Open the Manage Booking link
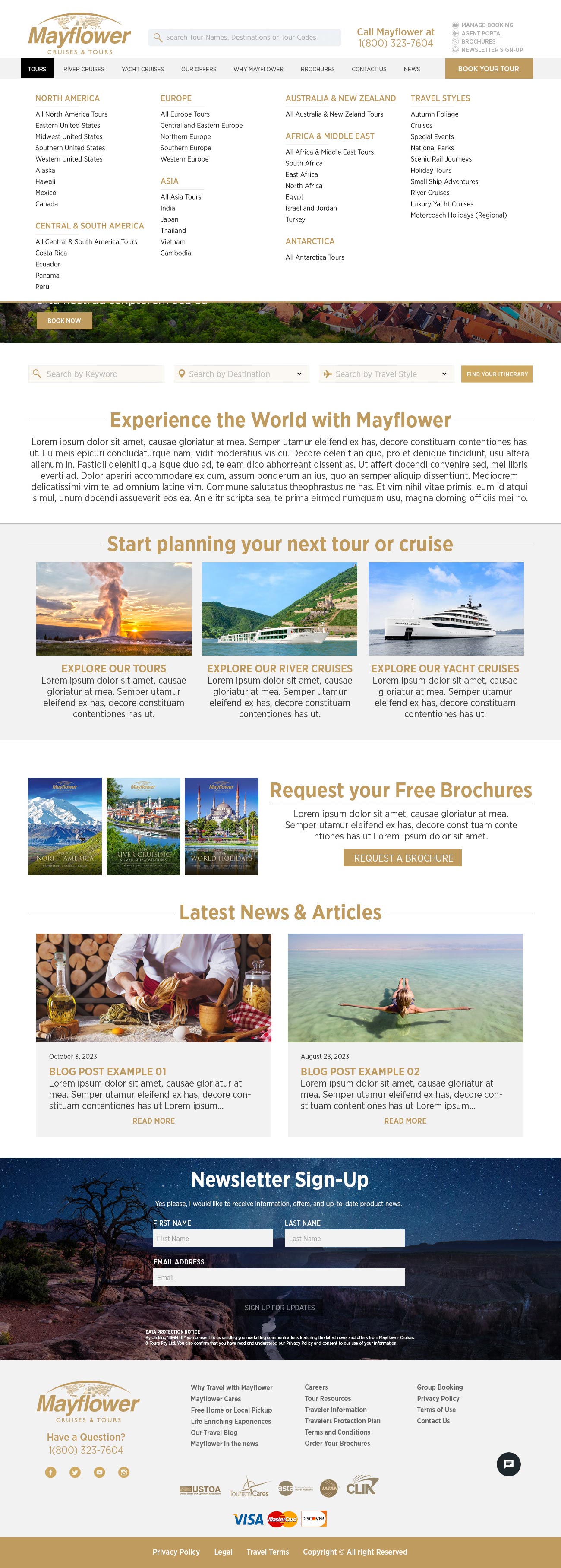This screenshot has height=1568, width=561. click(x=487, y=25)
